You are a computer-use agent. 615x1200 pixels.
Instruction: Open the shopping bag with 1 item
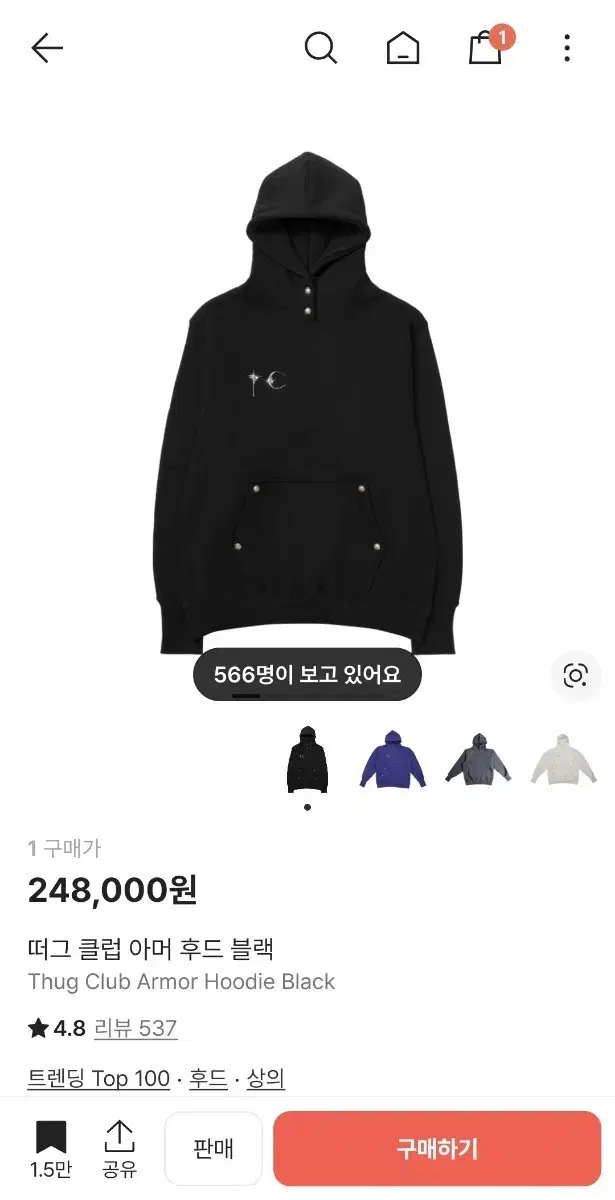point(486,48)
